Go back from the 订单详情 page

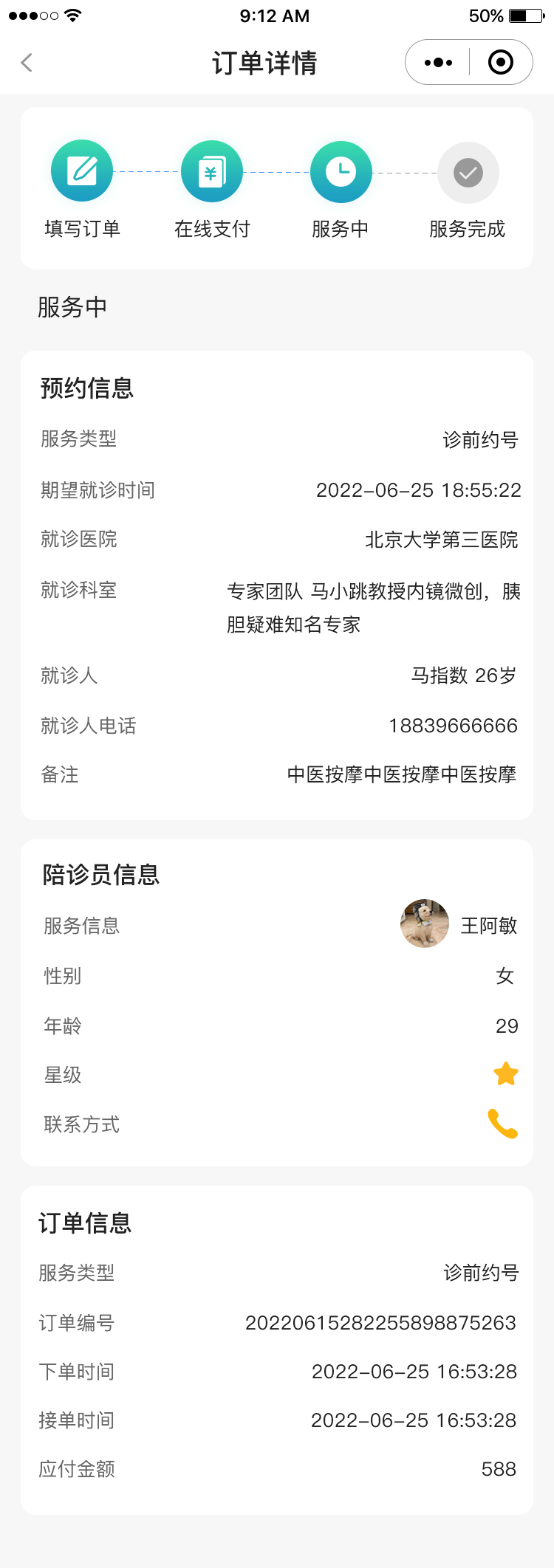(x=27, y=63)
